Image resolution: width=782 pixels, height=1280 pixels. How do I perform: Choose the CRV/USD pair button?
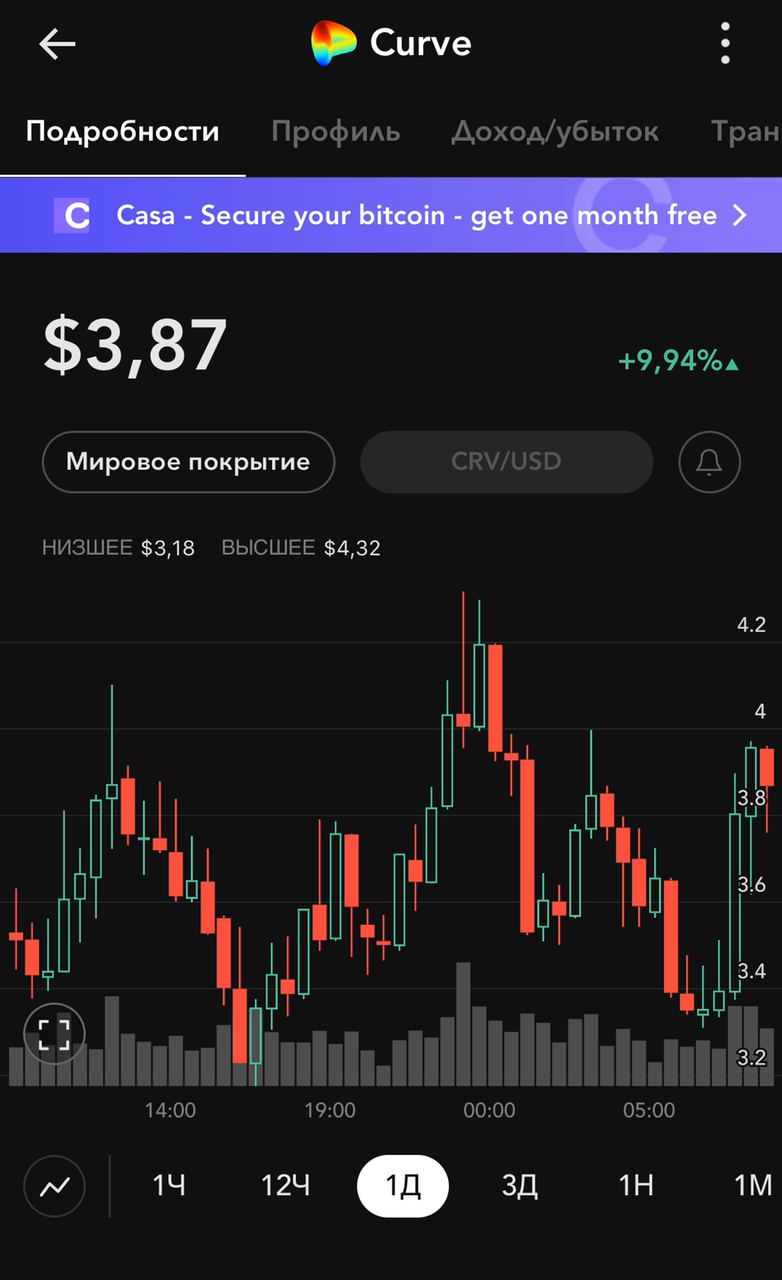(x=506, y=462)
